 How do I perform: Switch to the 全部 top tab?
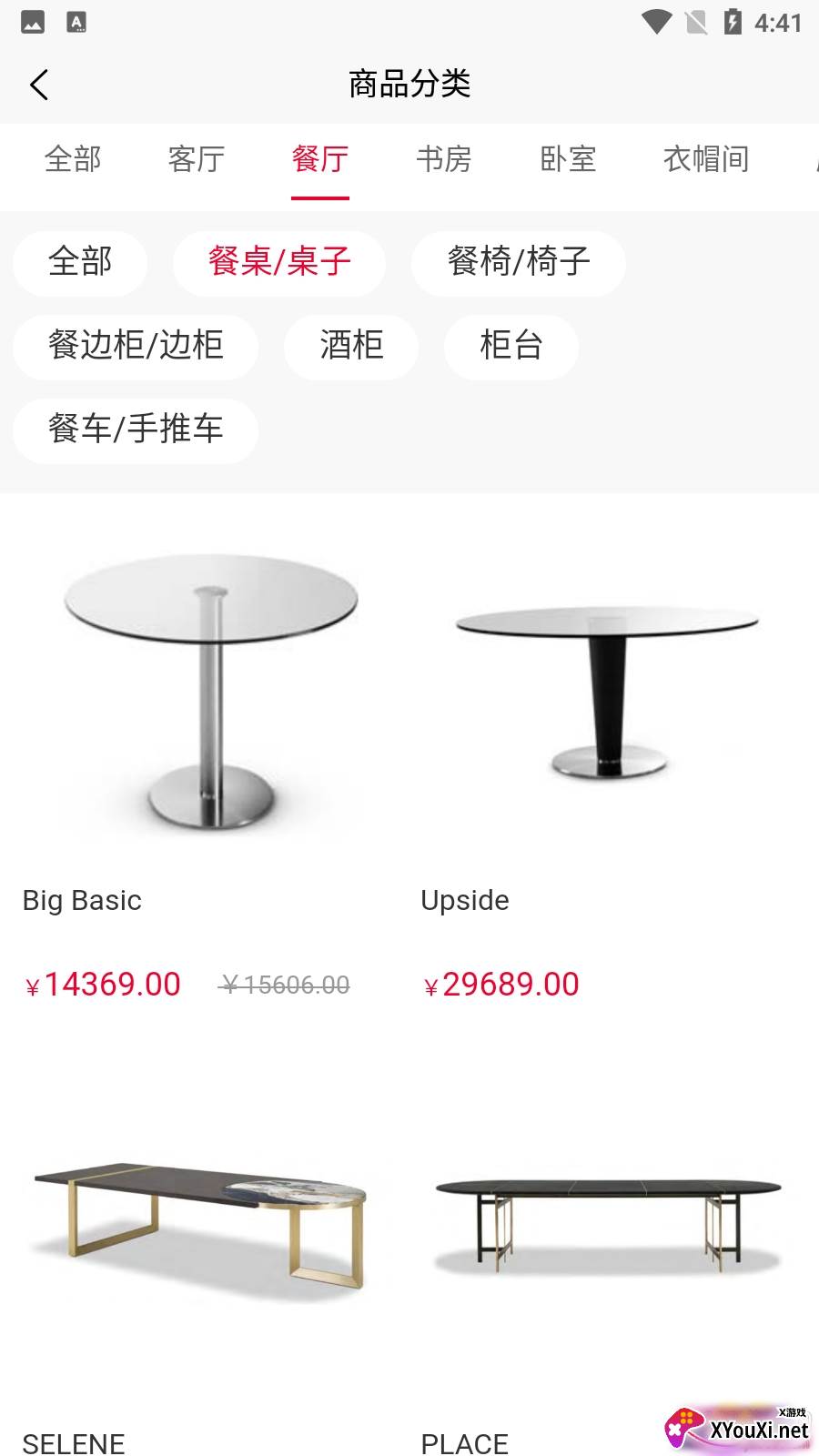pyautogui.click(x=73, y=159)
